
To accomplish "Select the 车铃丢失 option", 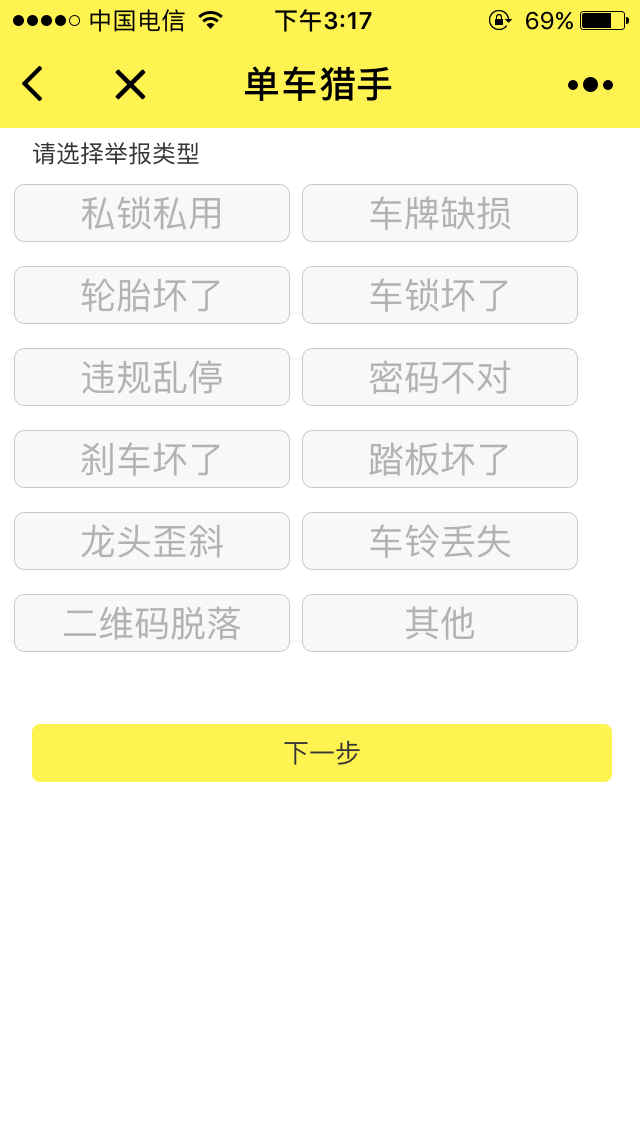I will click(x=440, y=541).
